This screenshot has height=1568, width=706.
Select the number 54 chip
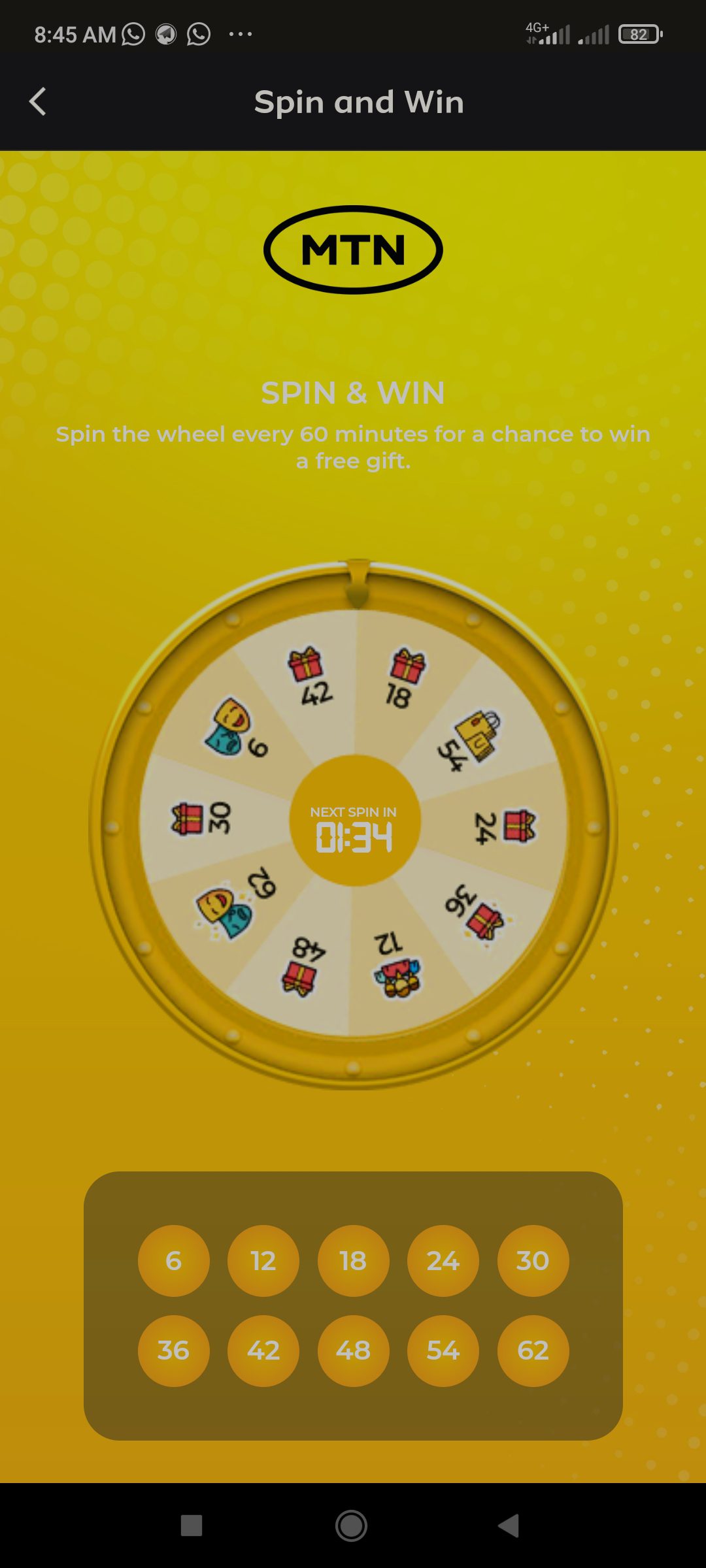(443, 1350)
